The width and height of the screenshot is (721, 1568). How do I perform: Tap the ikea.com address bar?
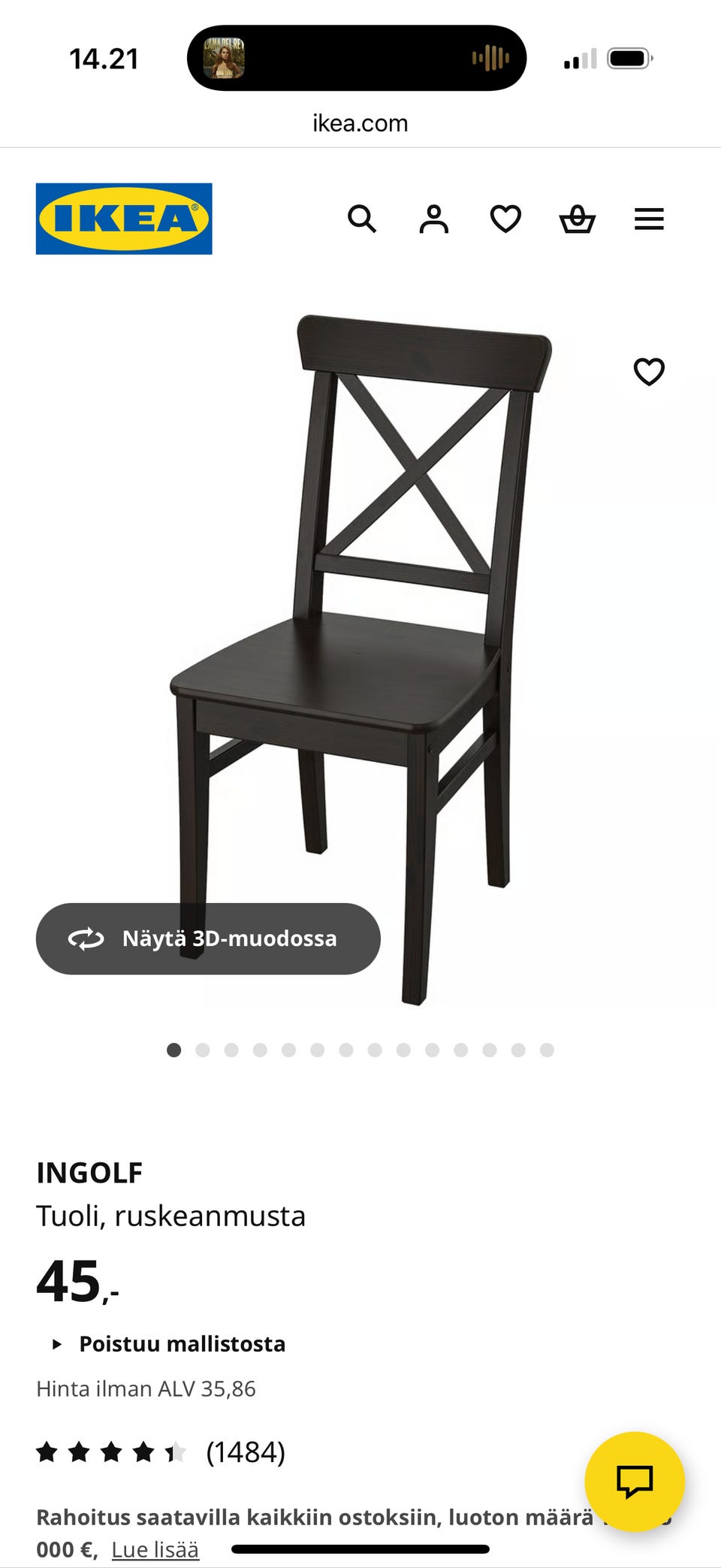[x=360, y=123]
